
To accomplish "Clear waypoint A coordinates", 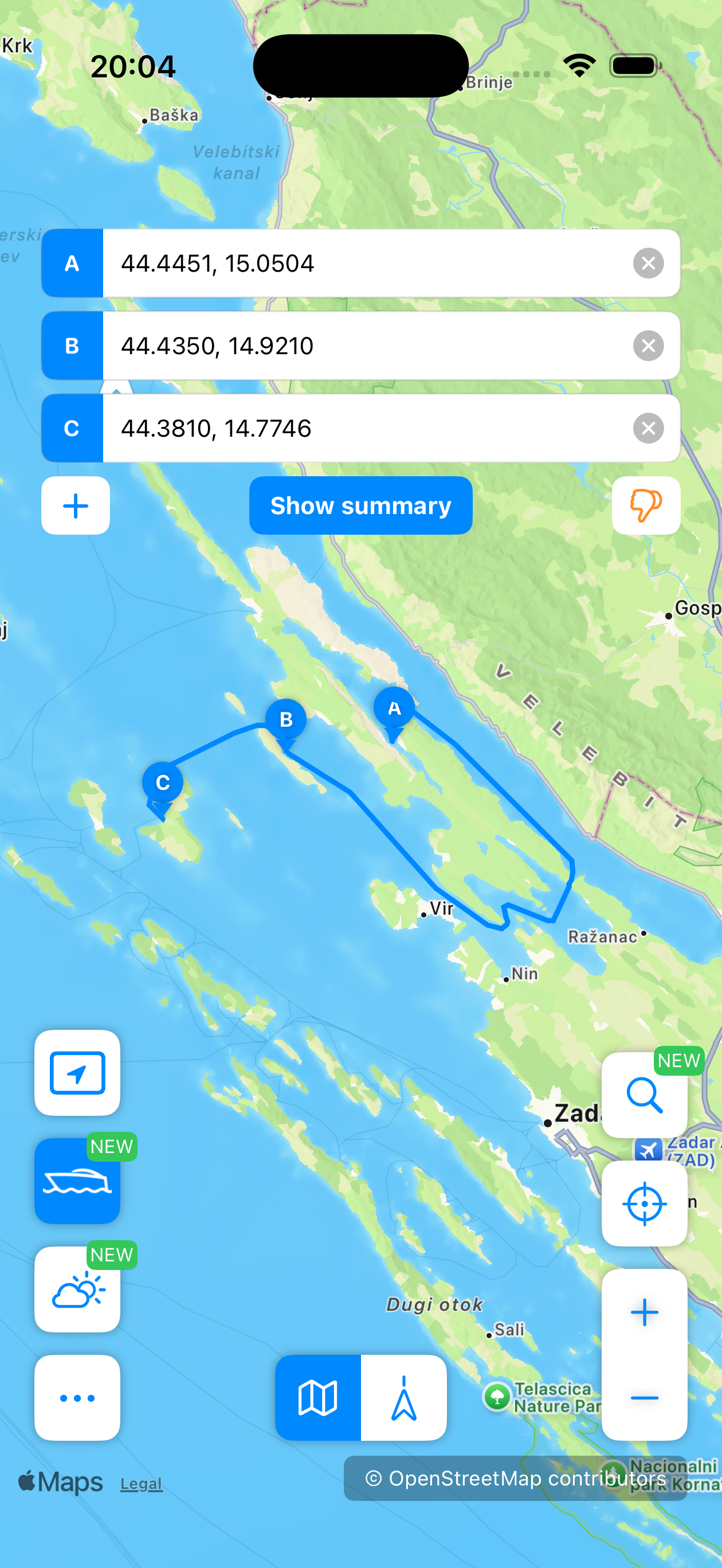I will [648, 263].
